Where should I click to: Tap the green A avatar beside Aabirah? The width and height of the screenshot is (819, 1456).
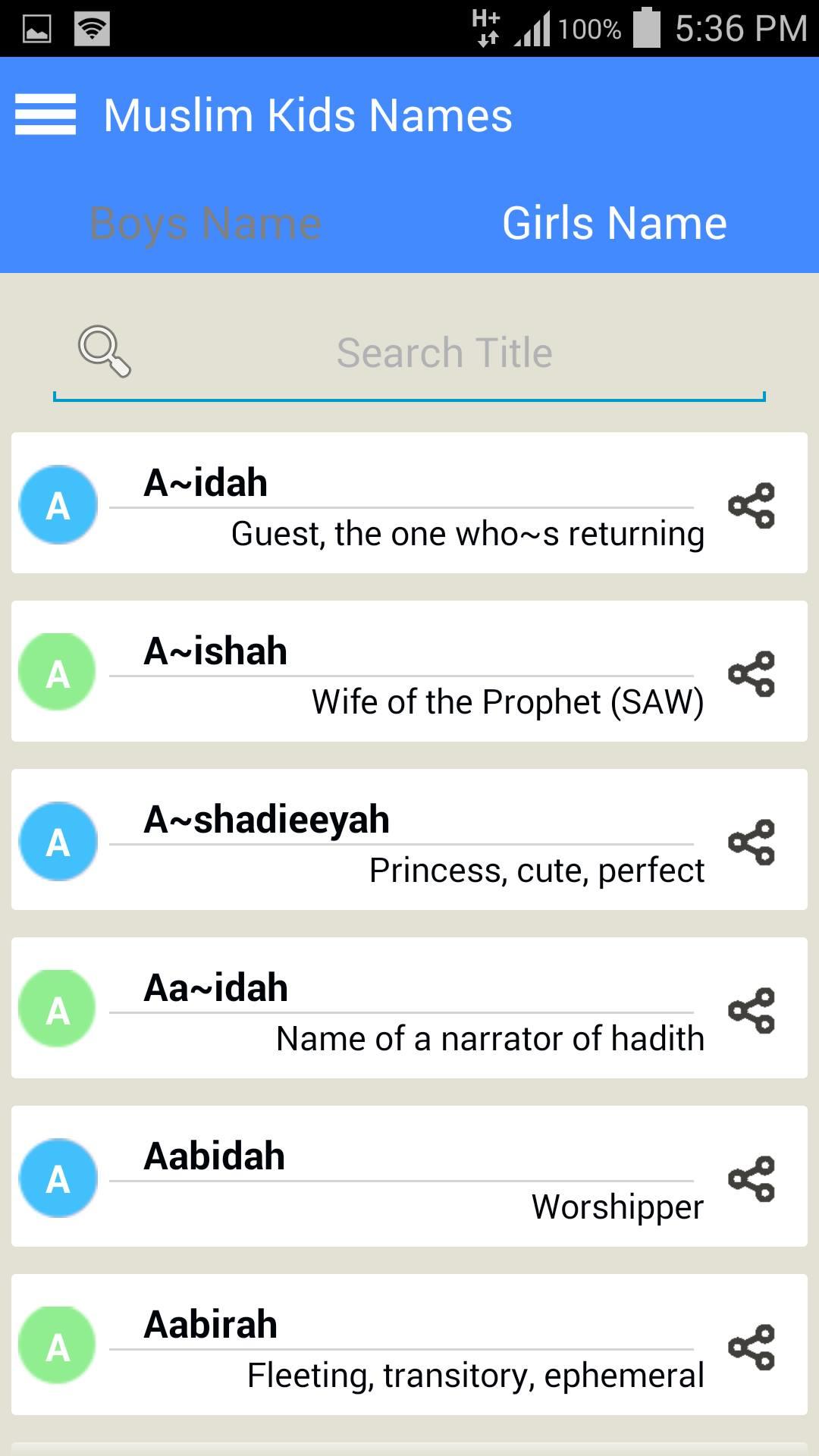[58, 1345]
